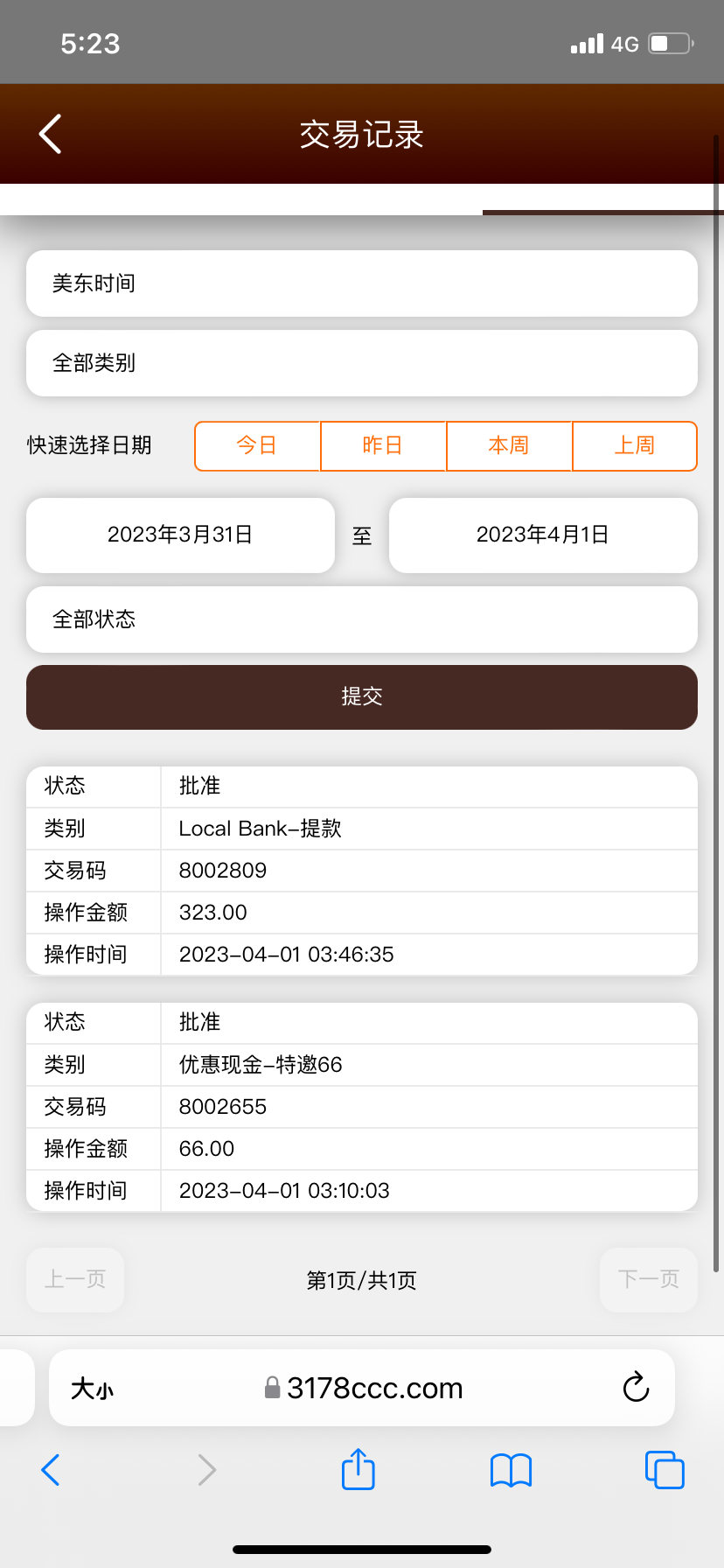Select 昨日 quick date option
Screen dimensions: 724x1568
tap(383, 445)
